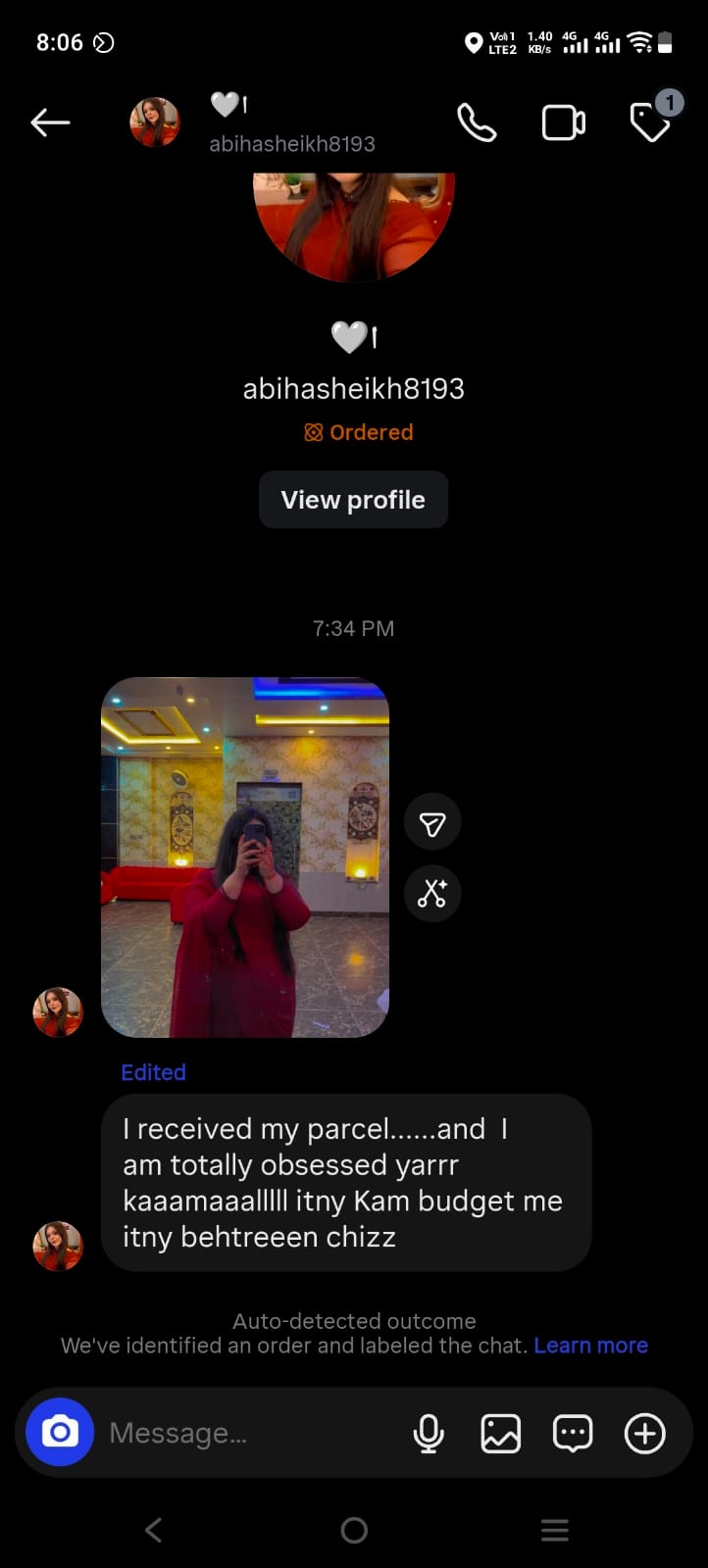
Task: Open the Learn more link
Action: [590, 1346]
